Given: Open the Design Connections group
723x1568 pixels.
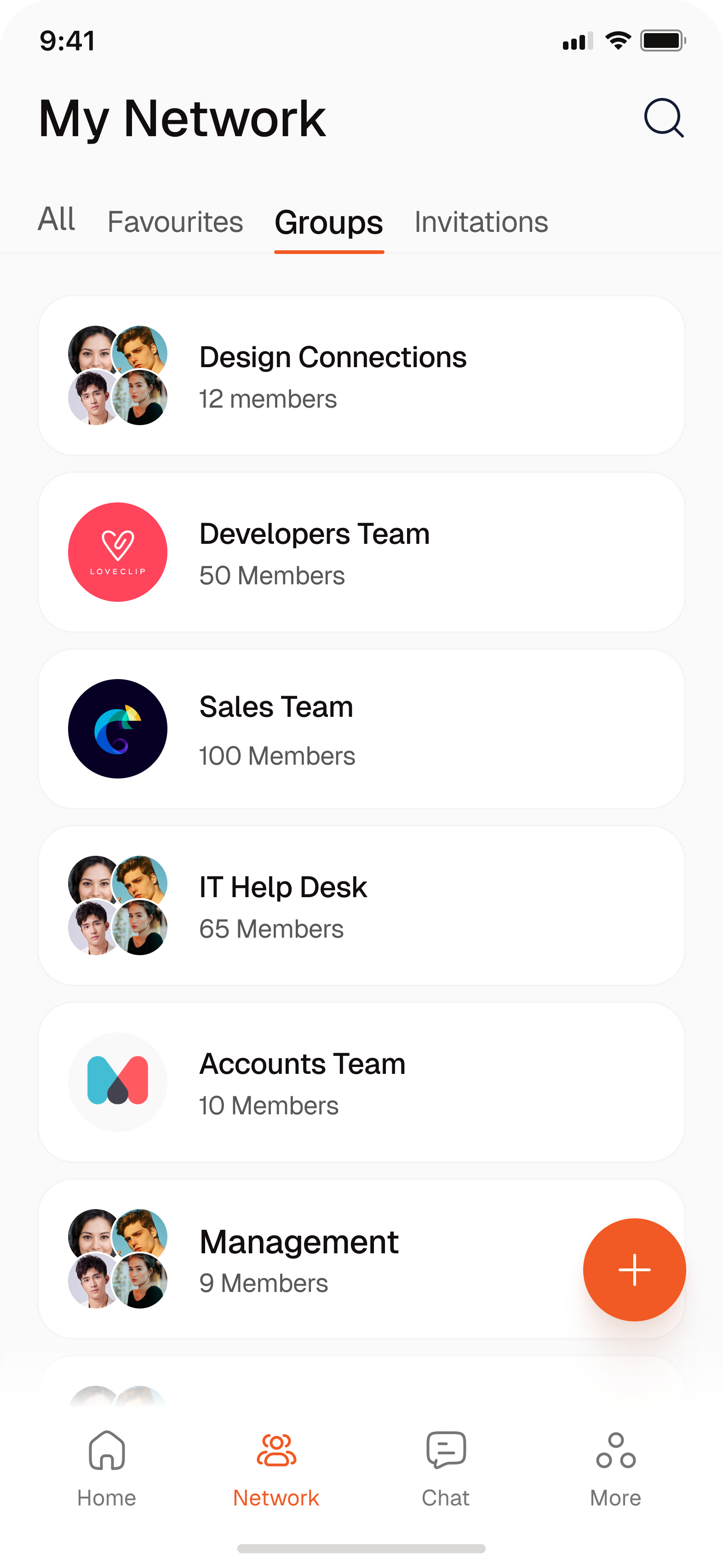Looking at the screenshot, I should [361, 375].
